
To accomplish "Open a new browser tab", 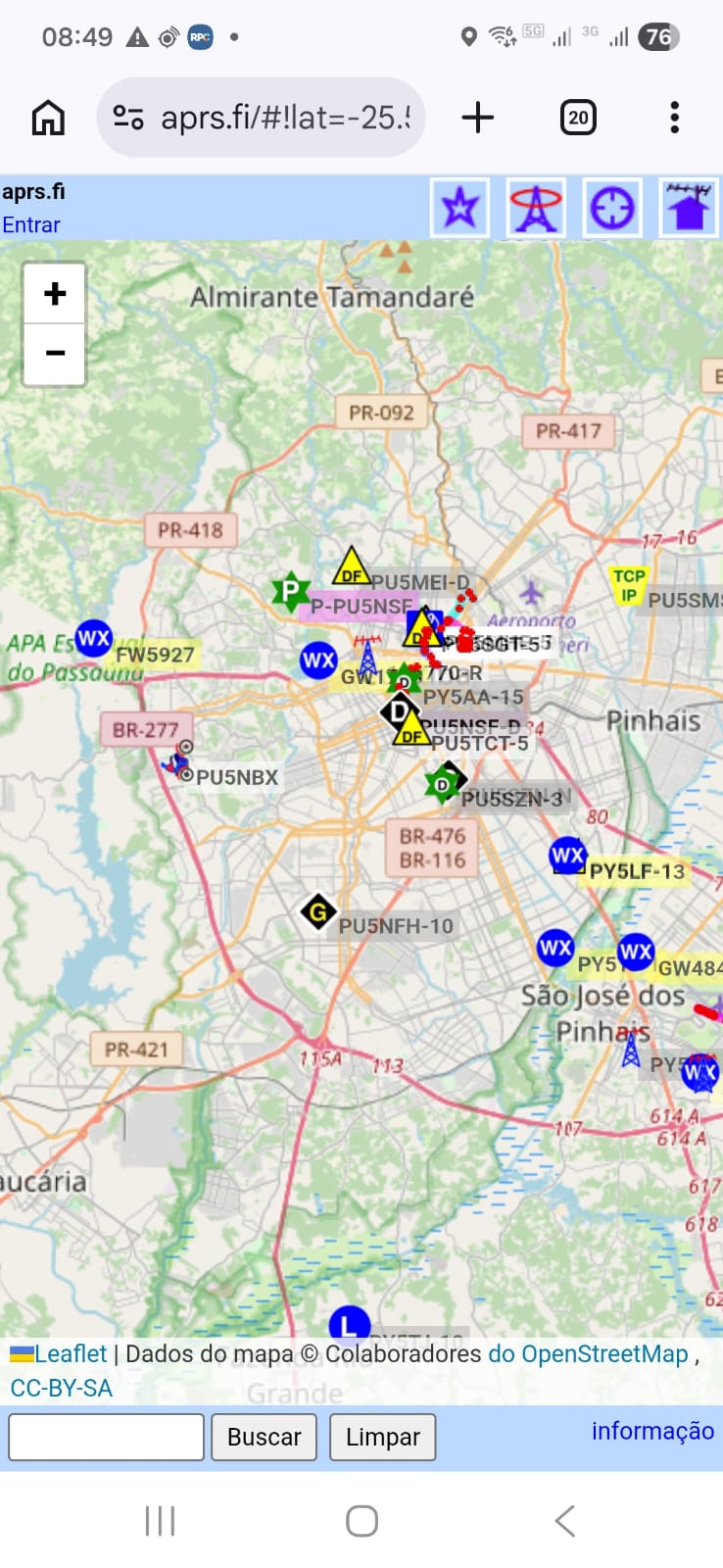I will [x=477, y=118].
